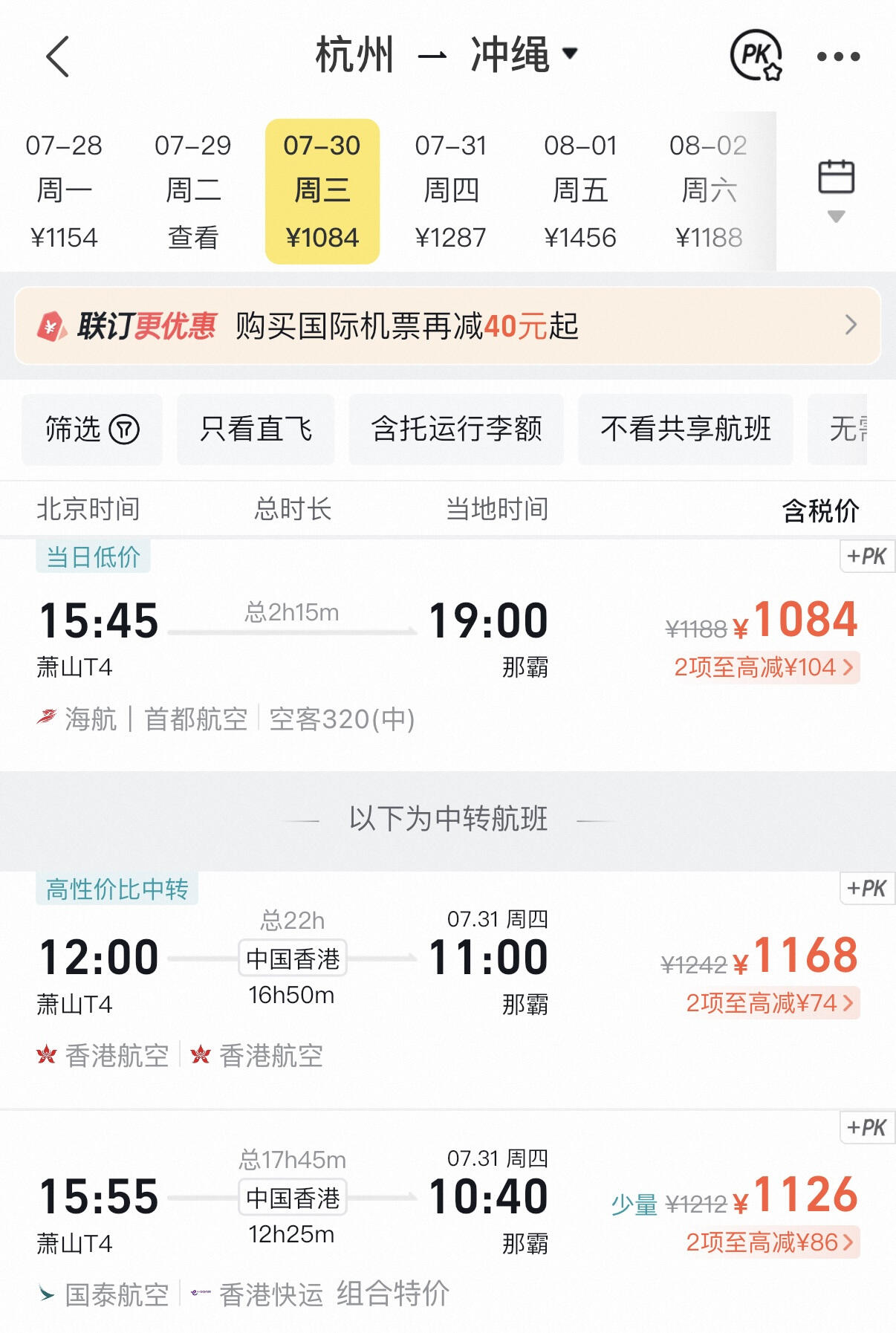896x1333 pixels.
Task: Open the three-dot overflow menu
Action: point(838,56)
